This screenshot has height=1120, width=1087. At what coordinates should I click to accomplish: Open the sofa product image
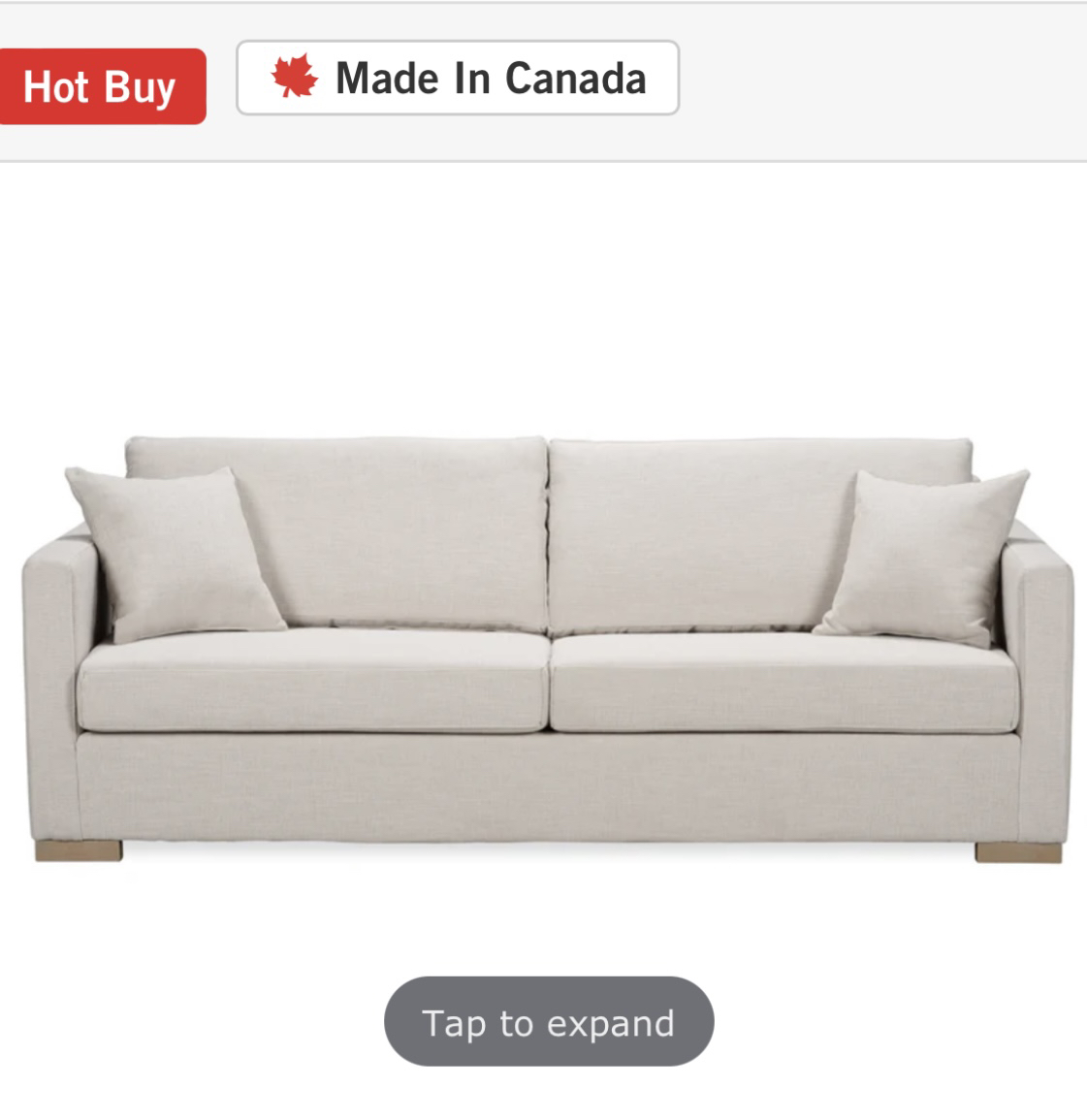coord(548,648)
